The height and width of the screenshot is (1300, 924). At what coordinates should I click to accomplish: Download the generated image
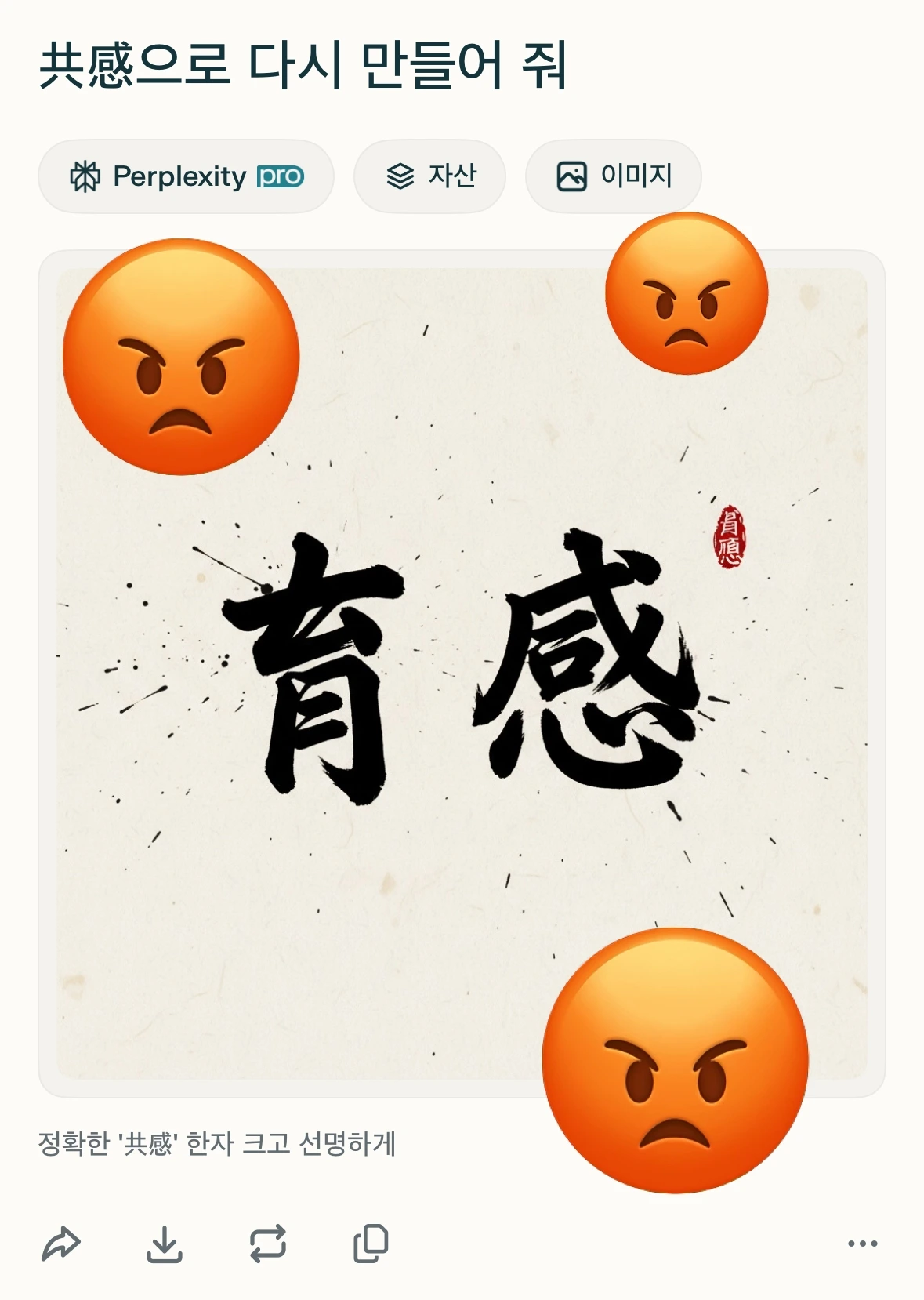165,1243
